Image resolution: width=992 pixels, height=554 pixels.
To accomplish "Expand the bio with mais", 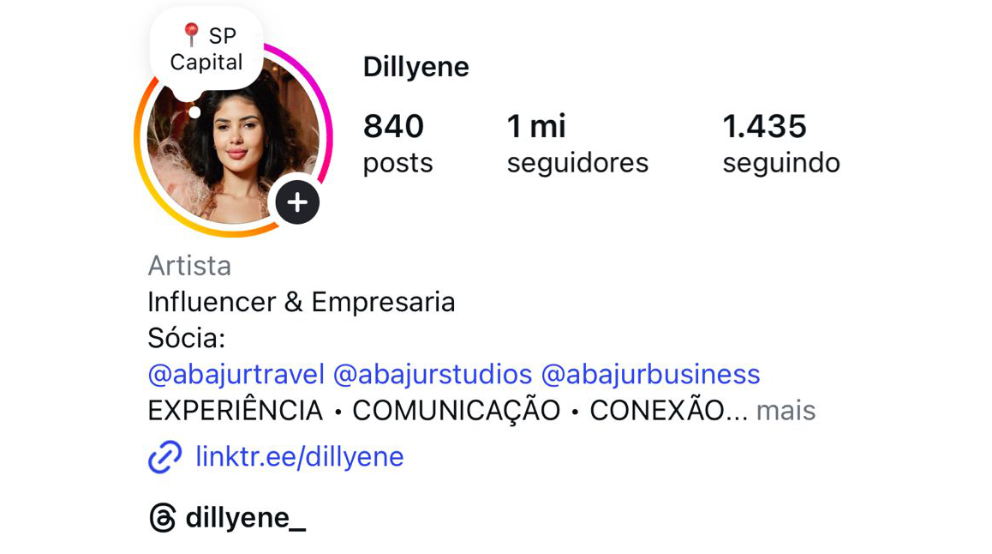I will click(785, 411).
